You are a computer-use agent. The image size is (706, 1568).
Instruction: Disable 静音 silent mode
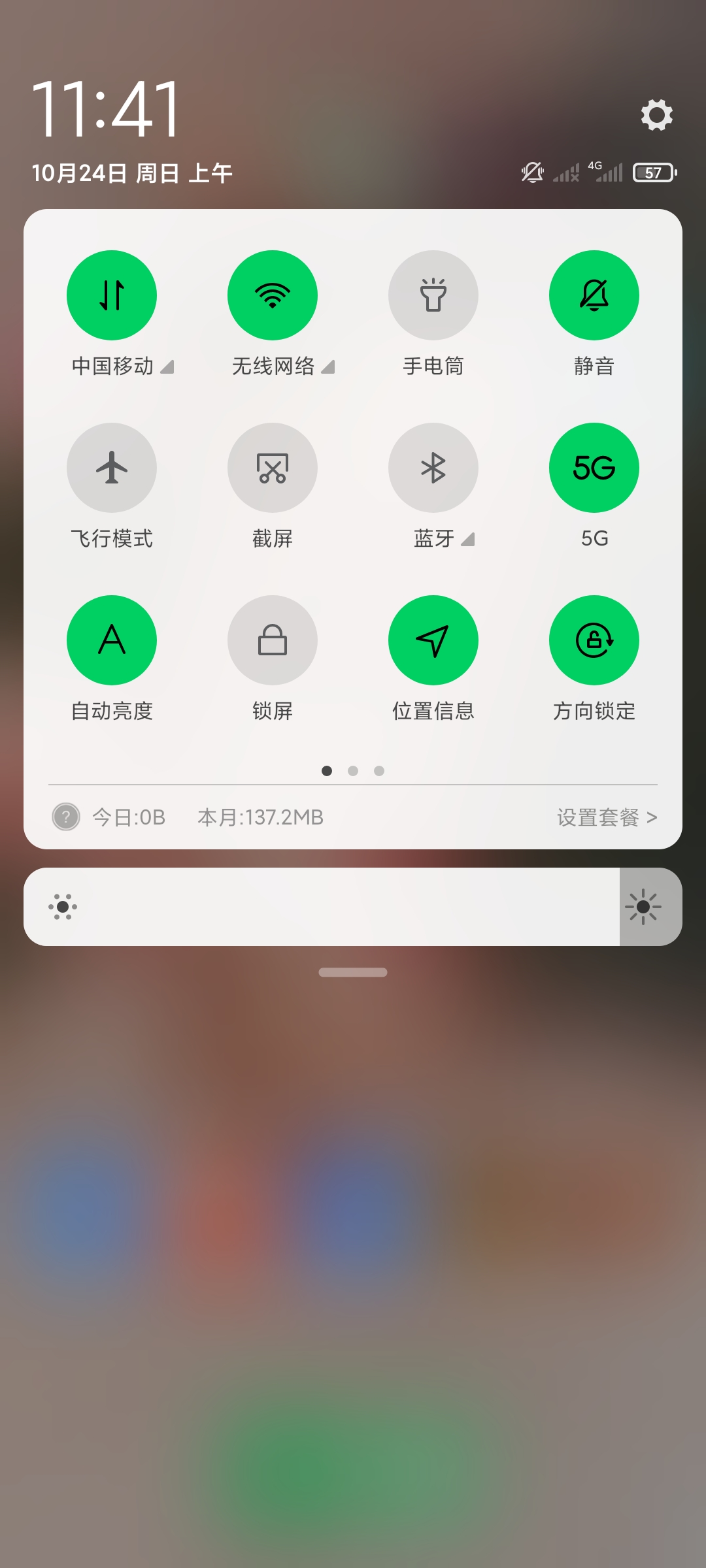point(594,295)
